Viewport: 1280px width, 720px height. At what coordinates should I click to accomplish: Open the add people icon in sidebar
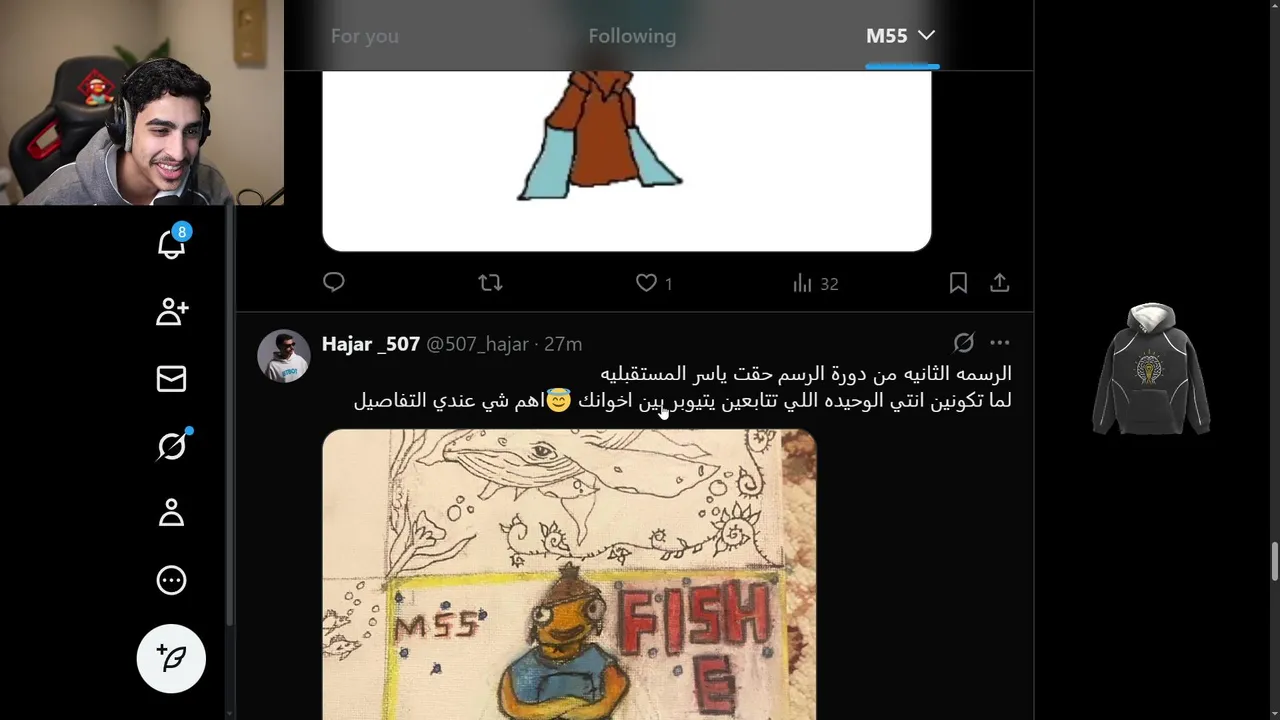click(x=171, y=312)
